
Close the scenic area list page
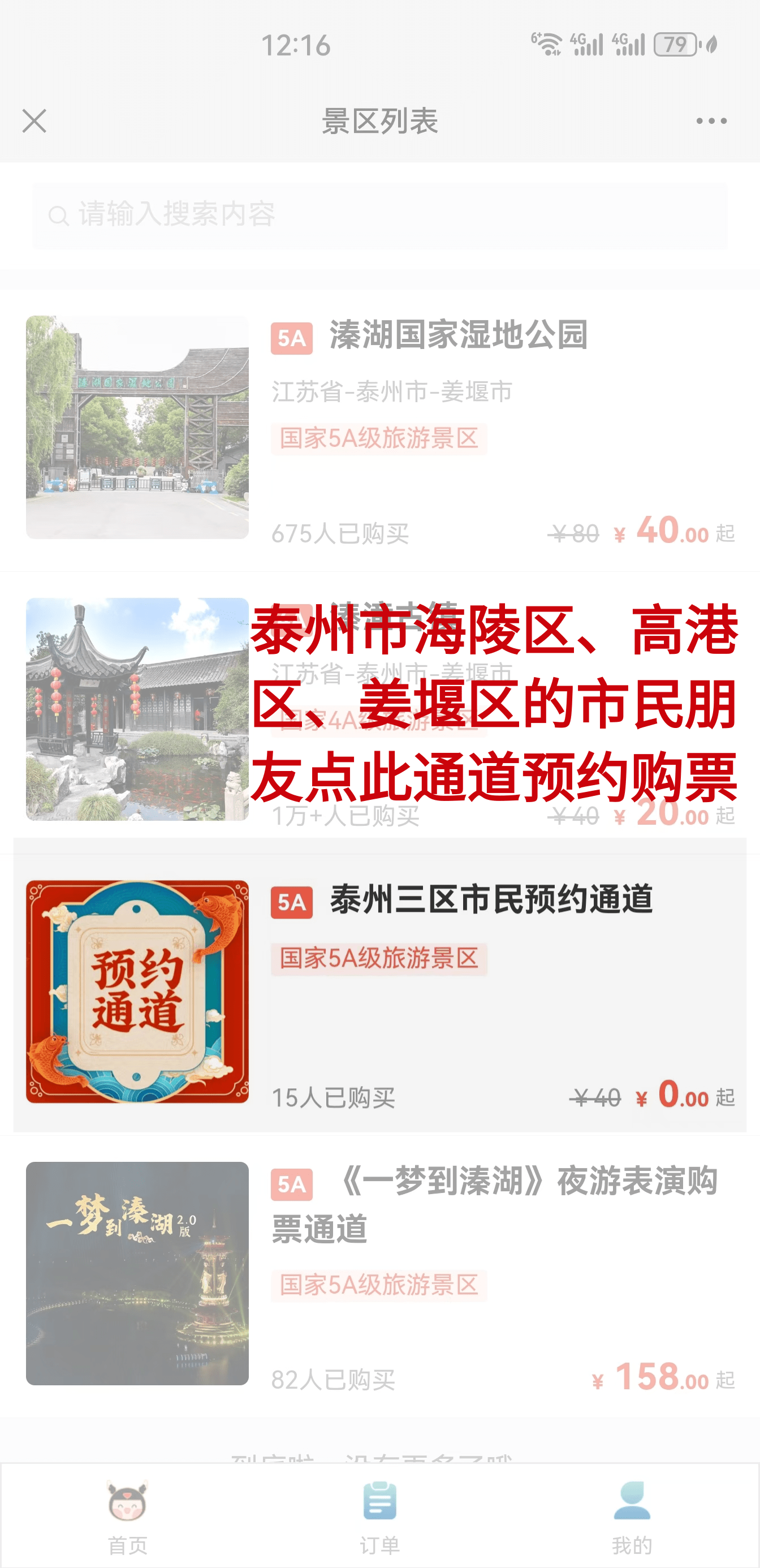[x=34, y=121]
